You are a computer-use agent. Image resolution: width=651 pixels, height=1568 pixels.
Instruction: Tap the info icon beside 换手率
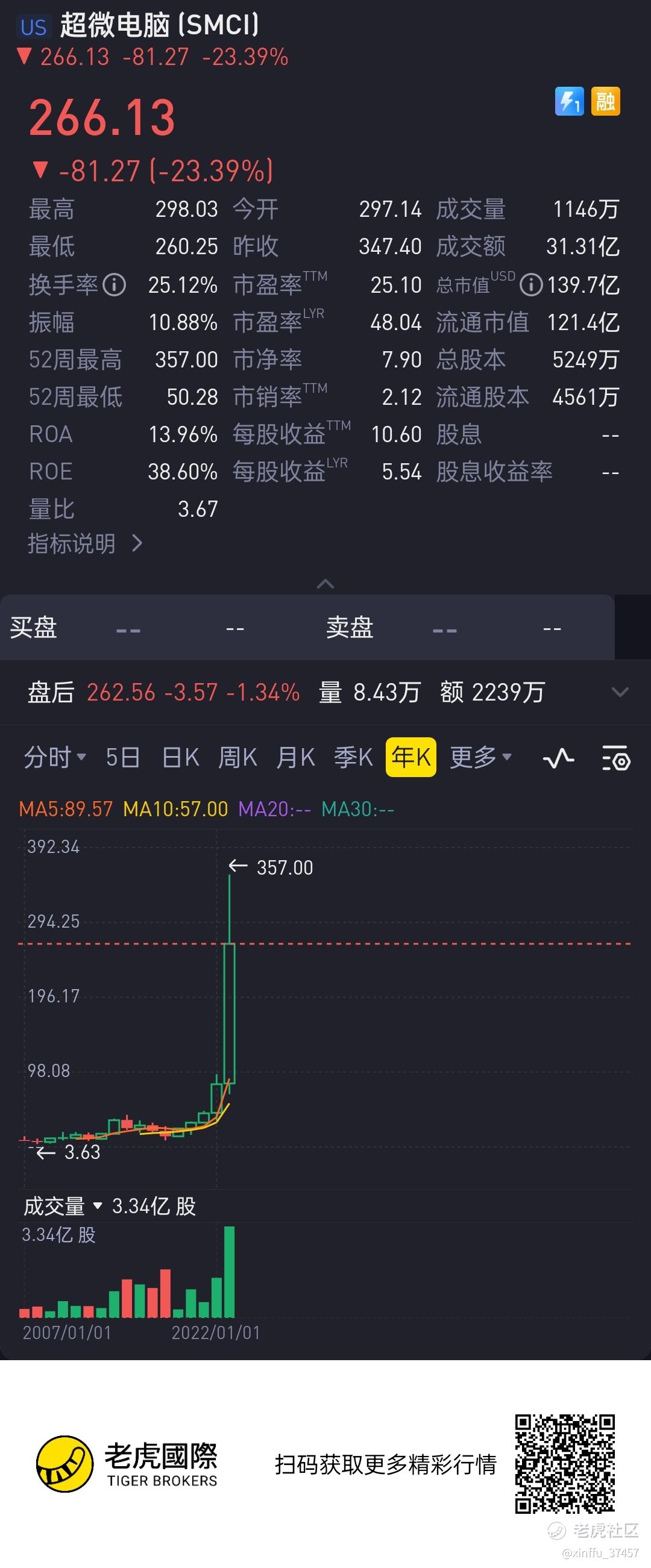114,284
